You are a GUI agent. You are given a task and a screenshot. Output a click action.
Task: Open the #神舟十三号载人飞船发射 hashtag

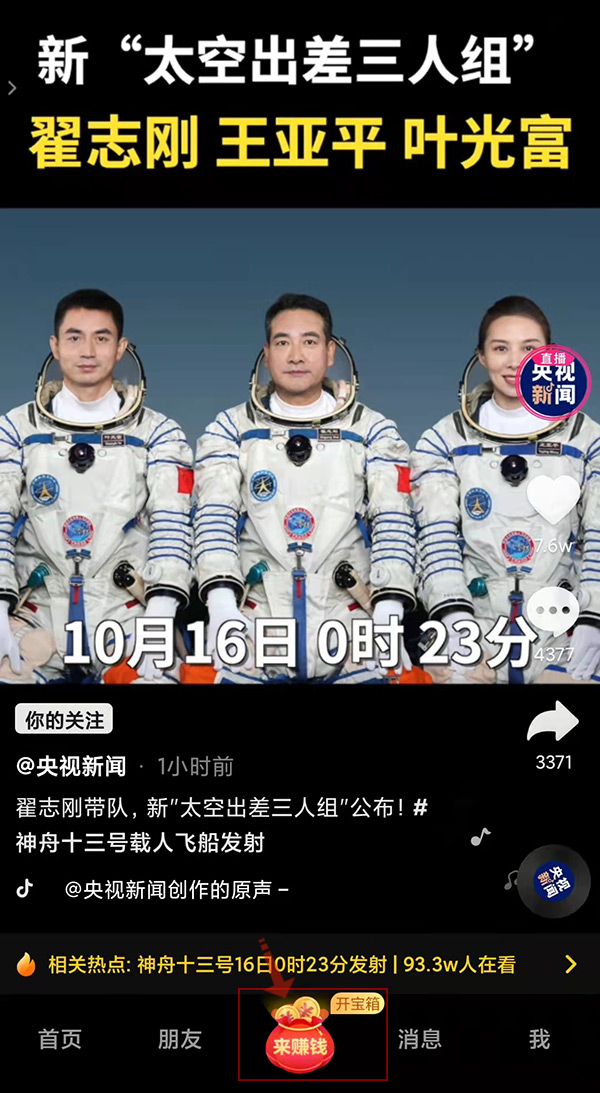tap(140, 842)
